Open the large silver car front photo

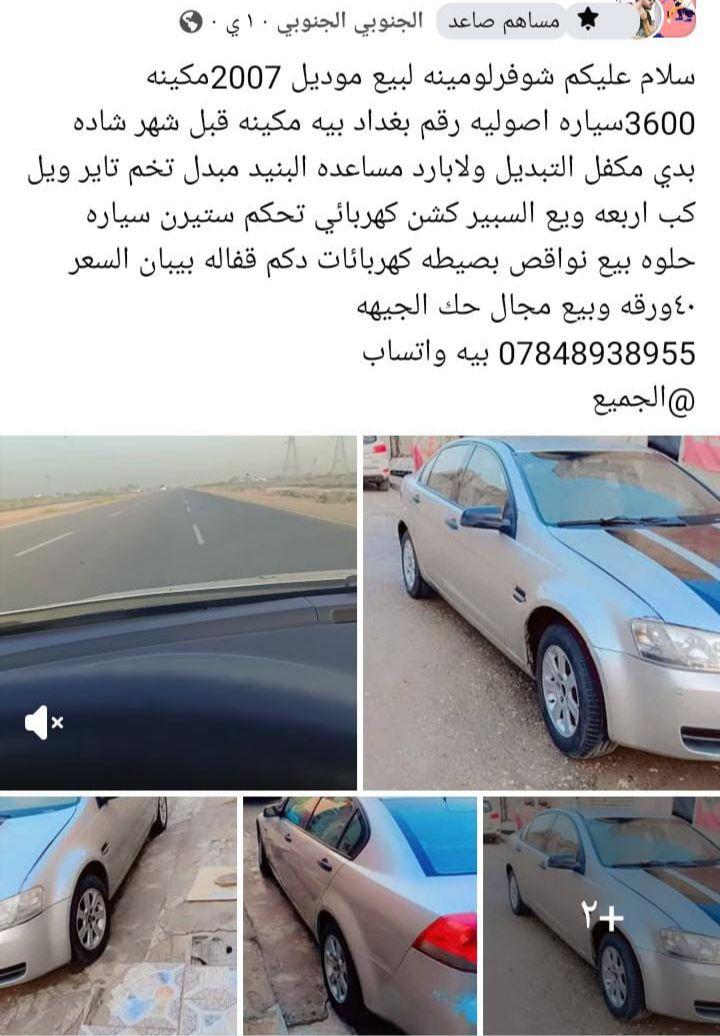[x=541, y=612]
